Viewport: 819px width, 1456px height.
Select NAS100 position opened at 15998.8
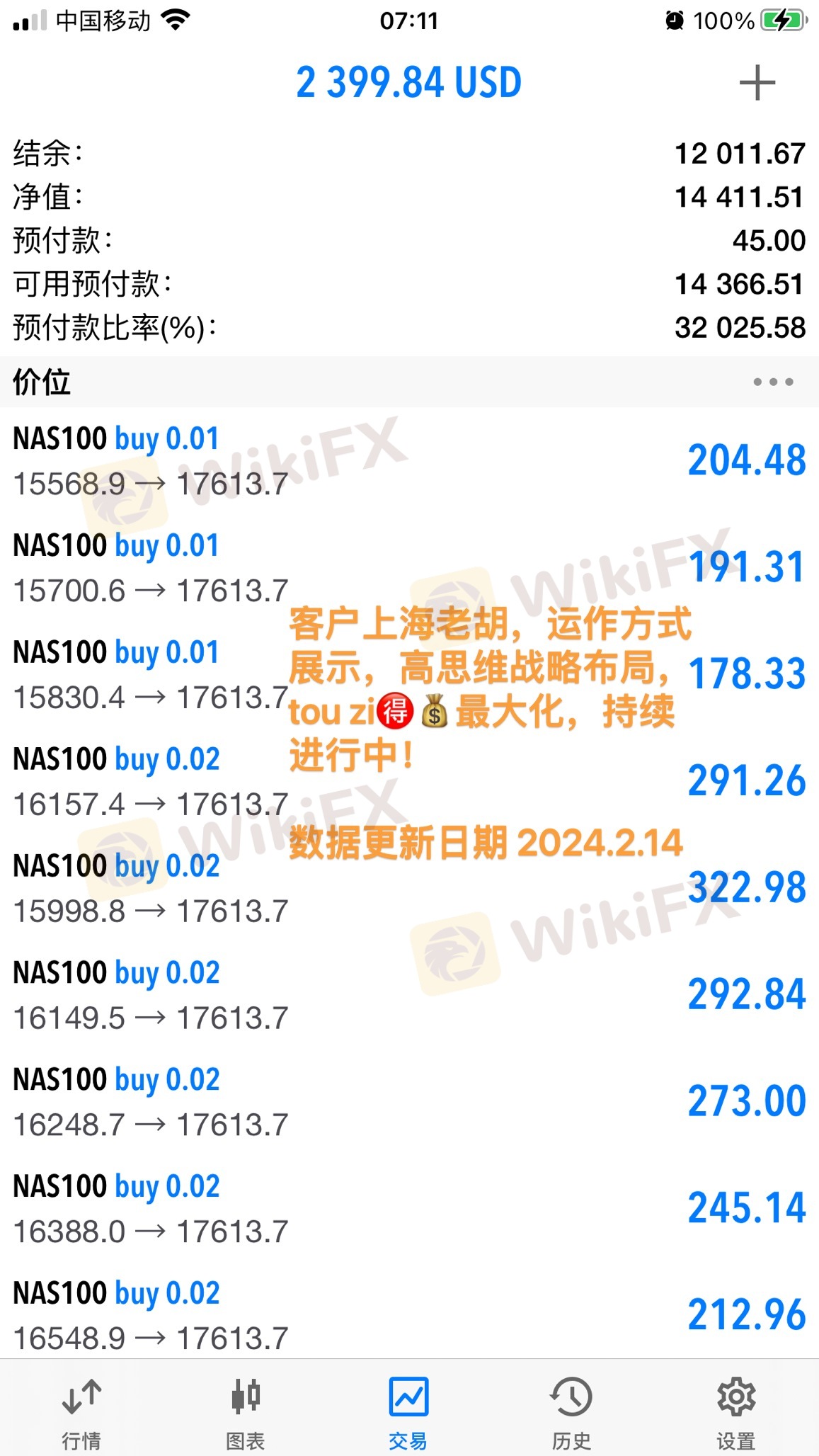[x=409, y=888]
